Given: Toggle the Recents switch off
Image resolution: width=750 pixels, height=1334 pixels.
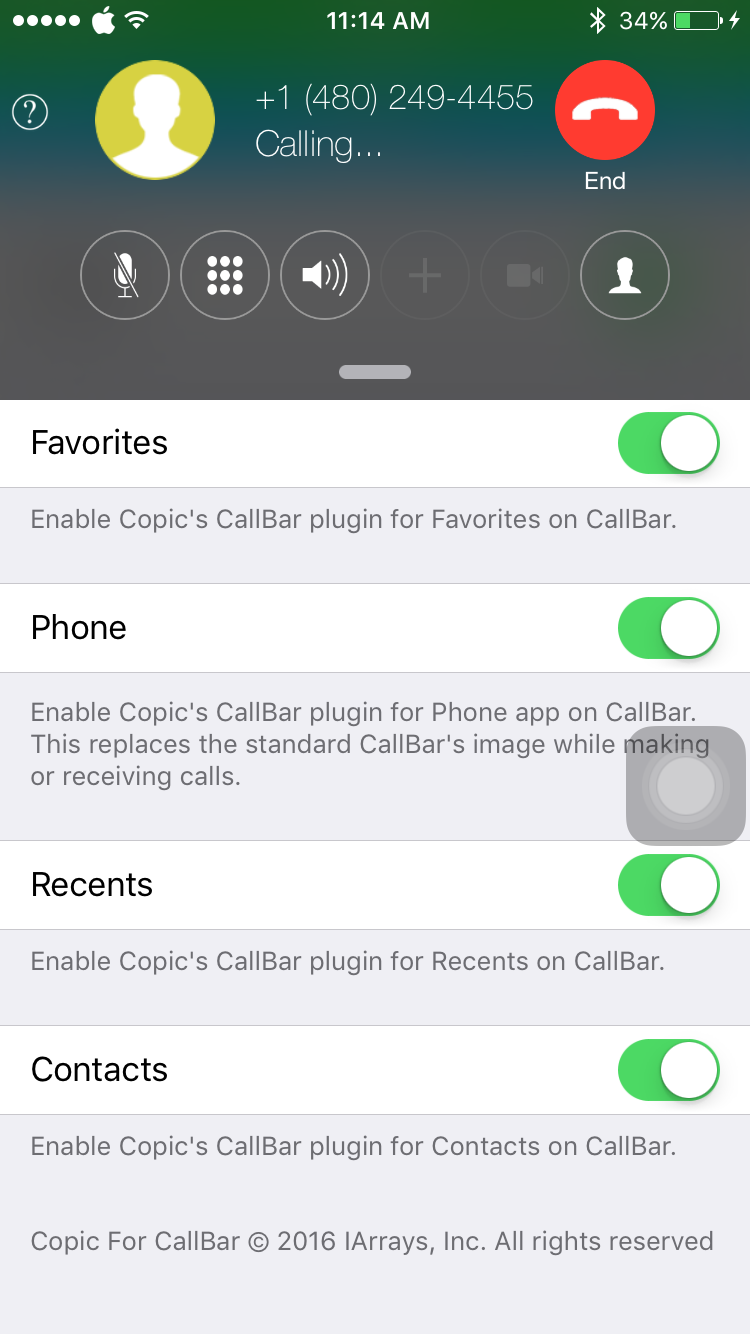Looking at the screenshot, I should tap(669, 885).
